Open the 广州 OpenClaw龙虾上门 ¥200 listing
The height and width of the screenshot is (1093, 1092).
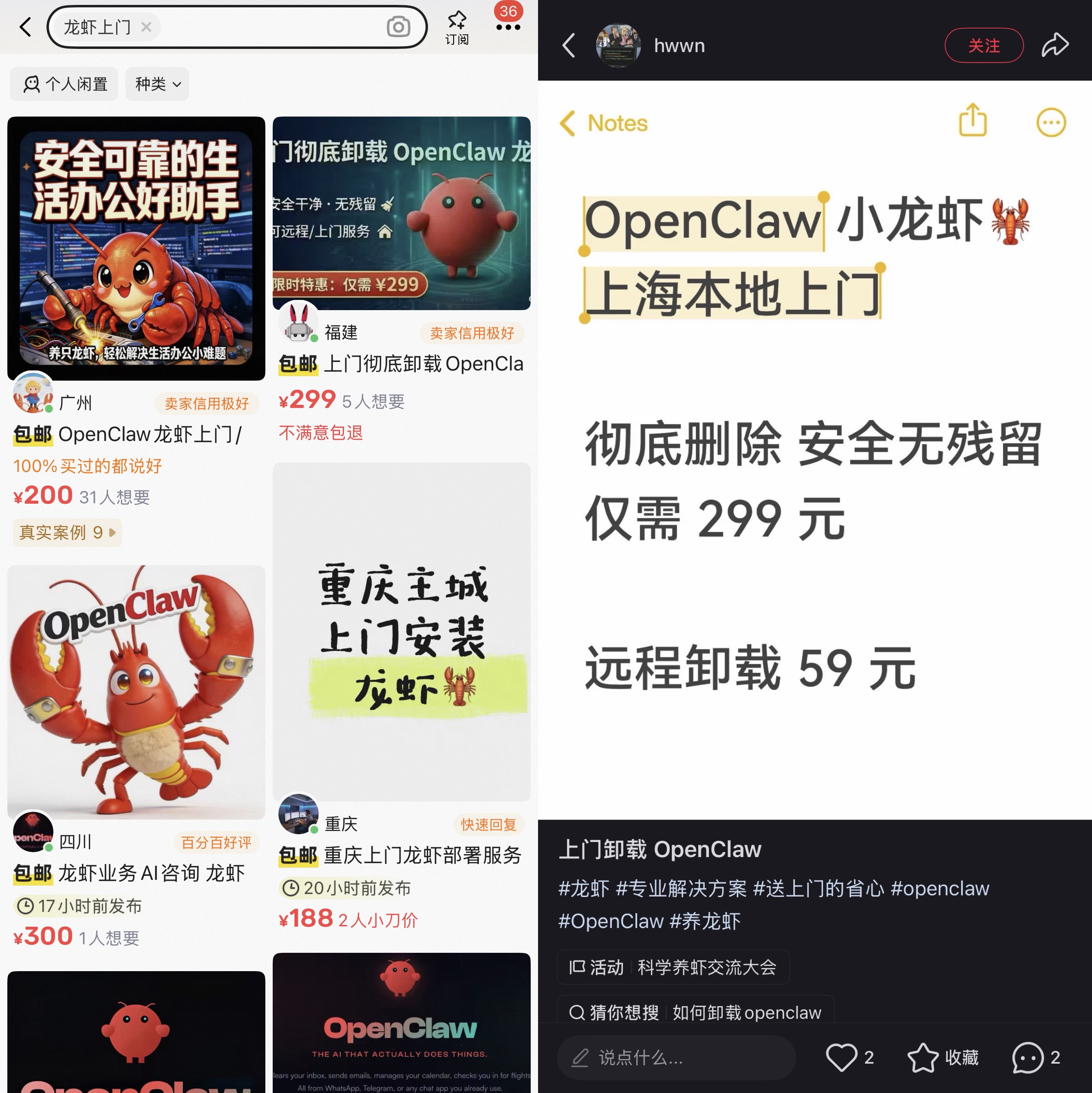136,249
